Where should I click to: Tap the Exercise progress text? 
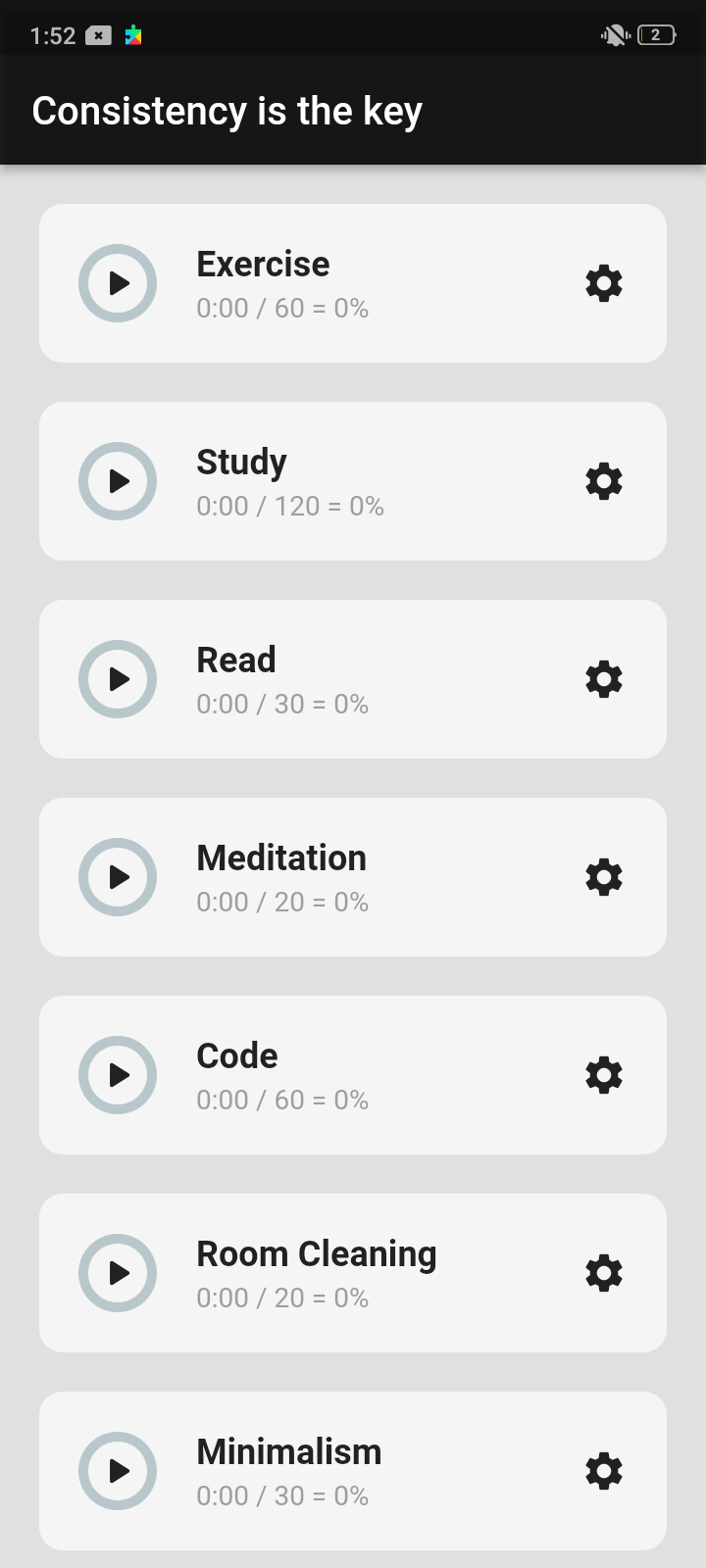(282, 308)
